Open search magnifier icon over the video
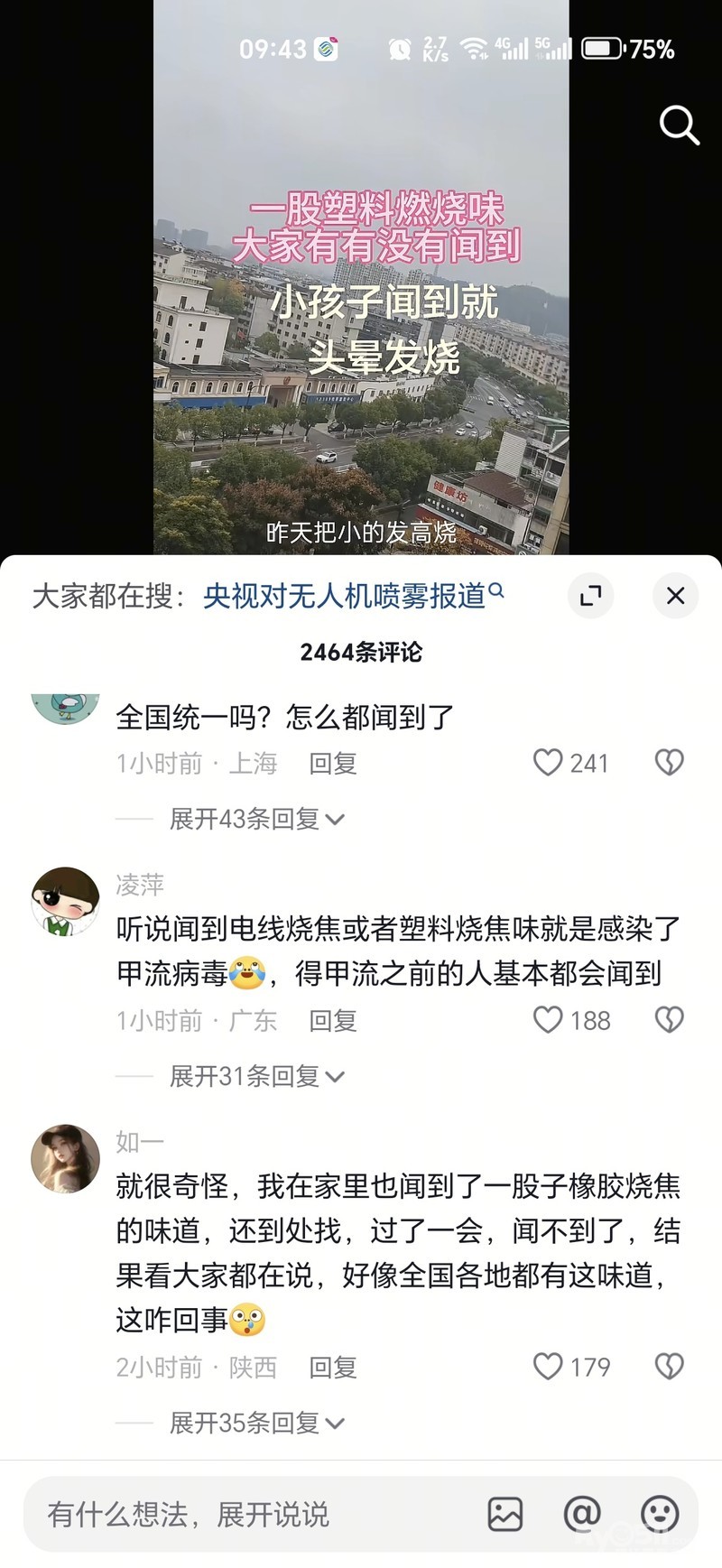722x1568 pixels. 679,125
